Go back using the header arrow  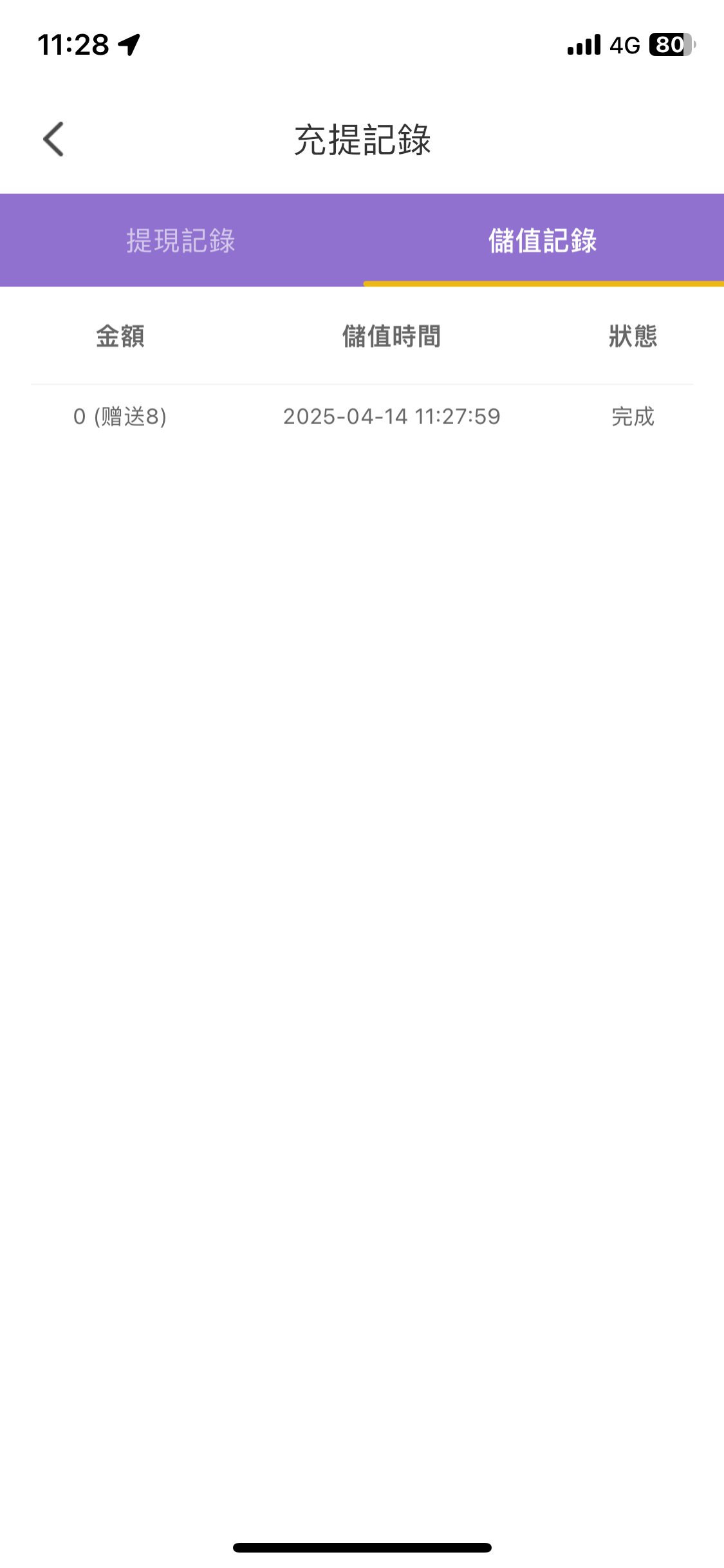coord(53,139)
